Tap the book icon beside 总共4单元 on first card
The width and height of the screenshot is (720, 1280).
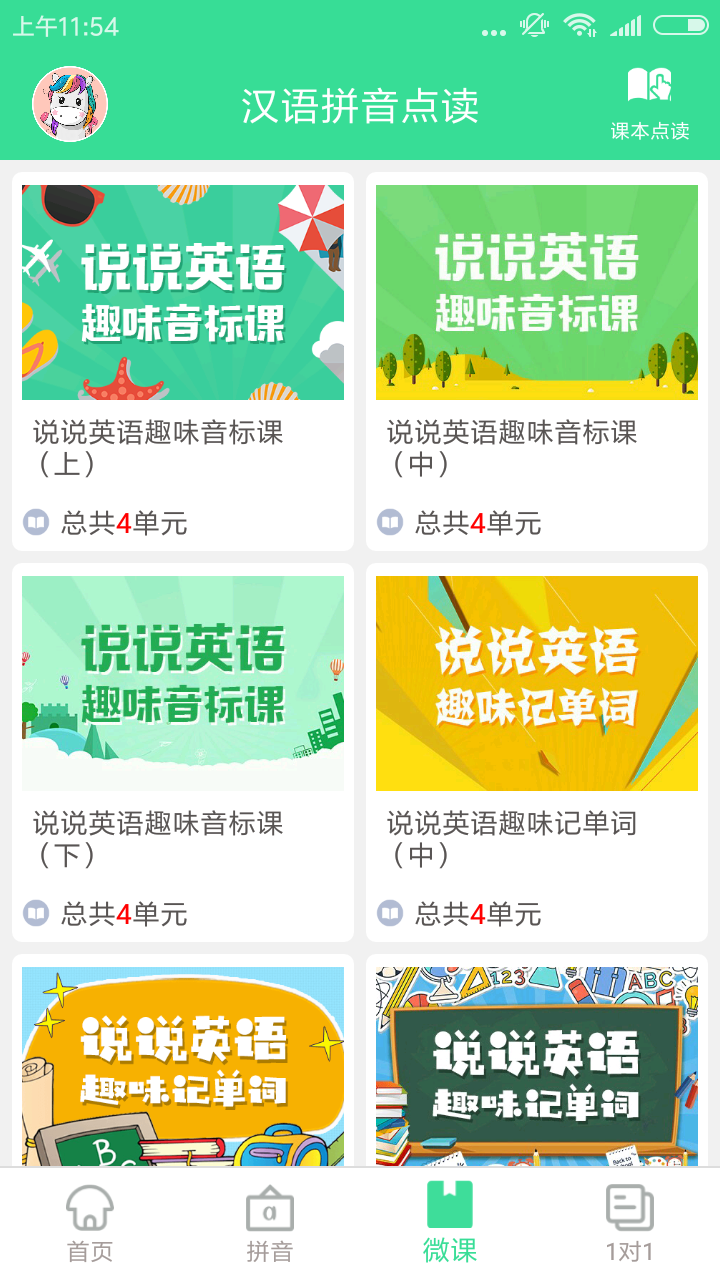[x=35, y=521]
